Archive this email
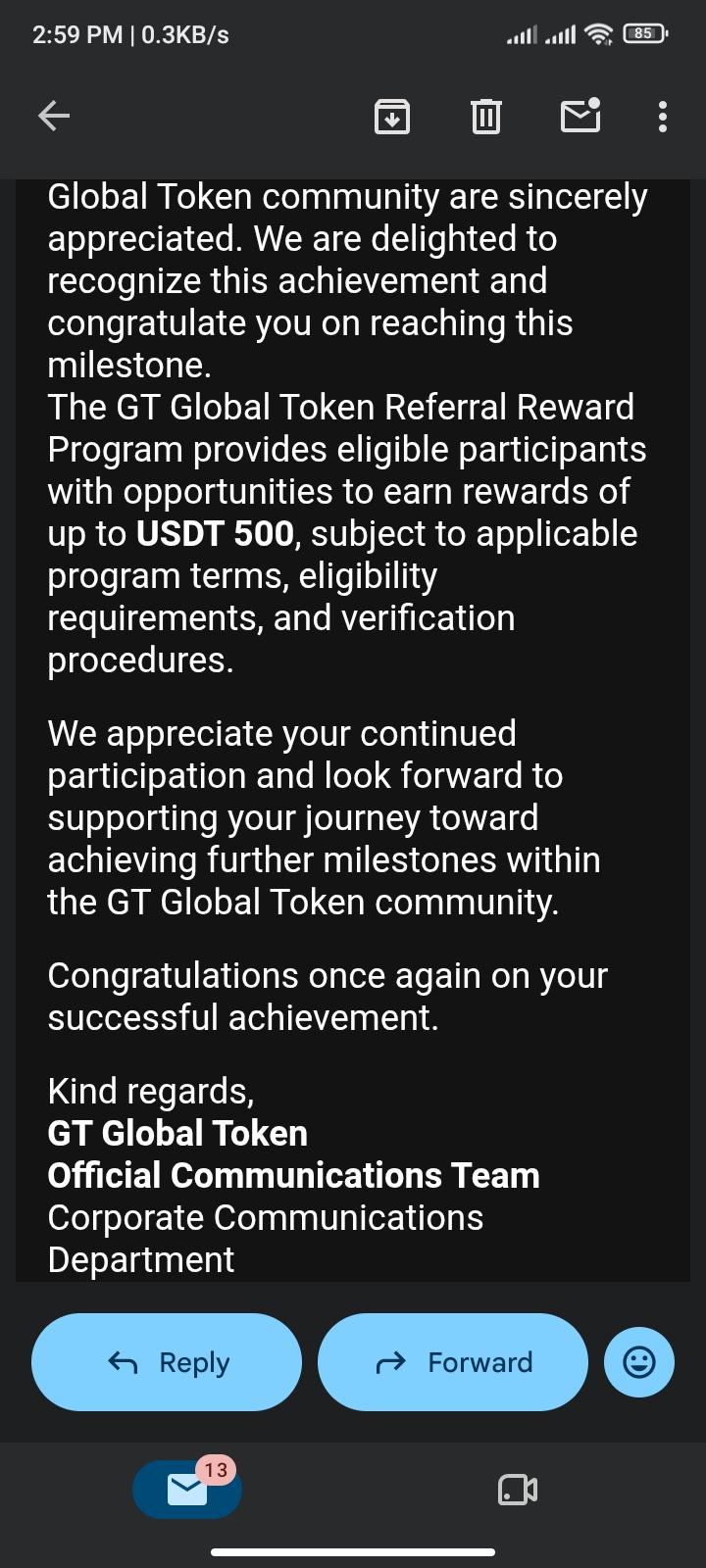 coord(392,117)
